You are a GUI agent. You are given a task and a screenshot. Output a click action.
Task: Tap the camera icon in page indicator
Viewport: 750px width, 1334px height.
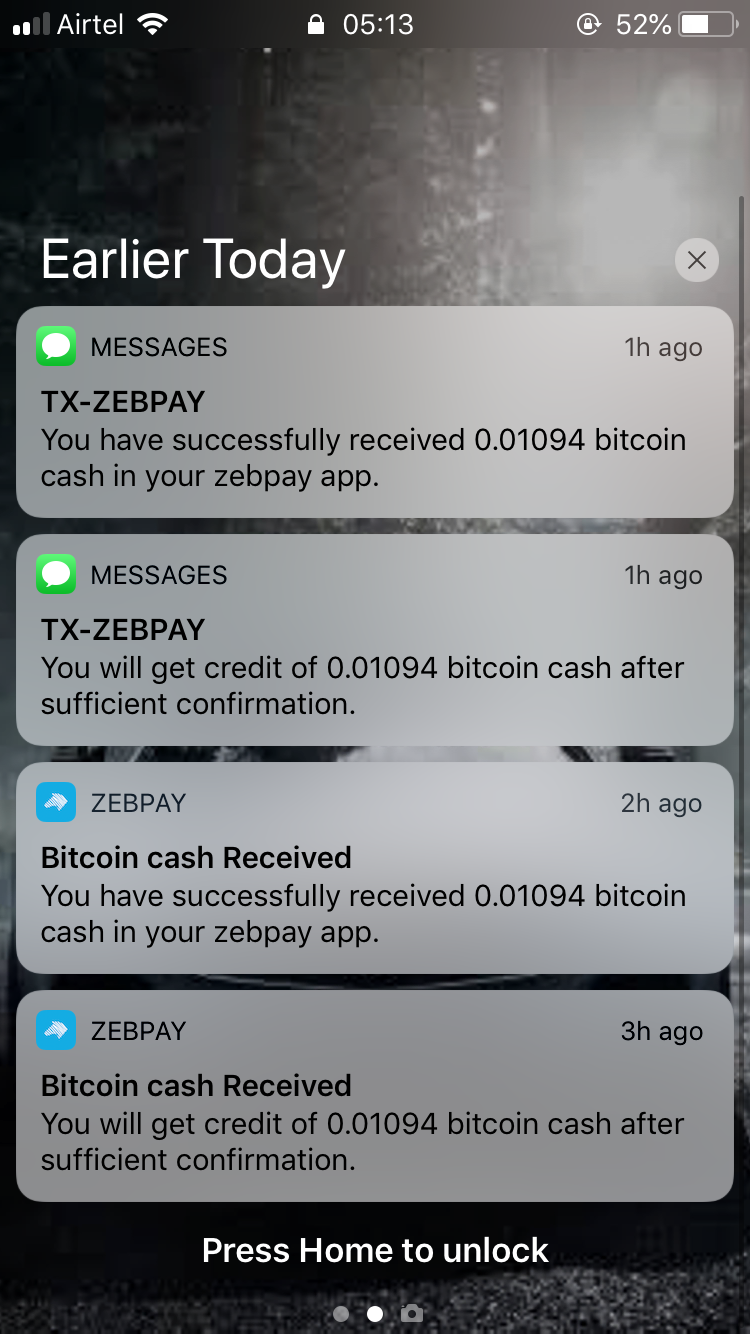click(411, 1313)
